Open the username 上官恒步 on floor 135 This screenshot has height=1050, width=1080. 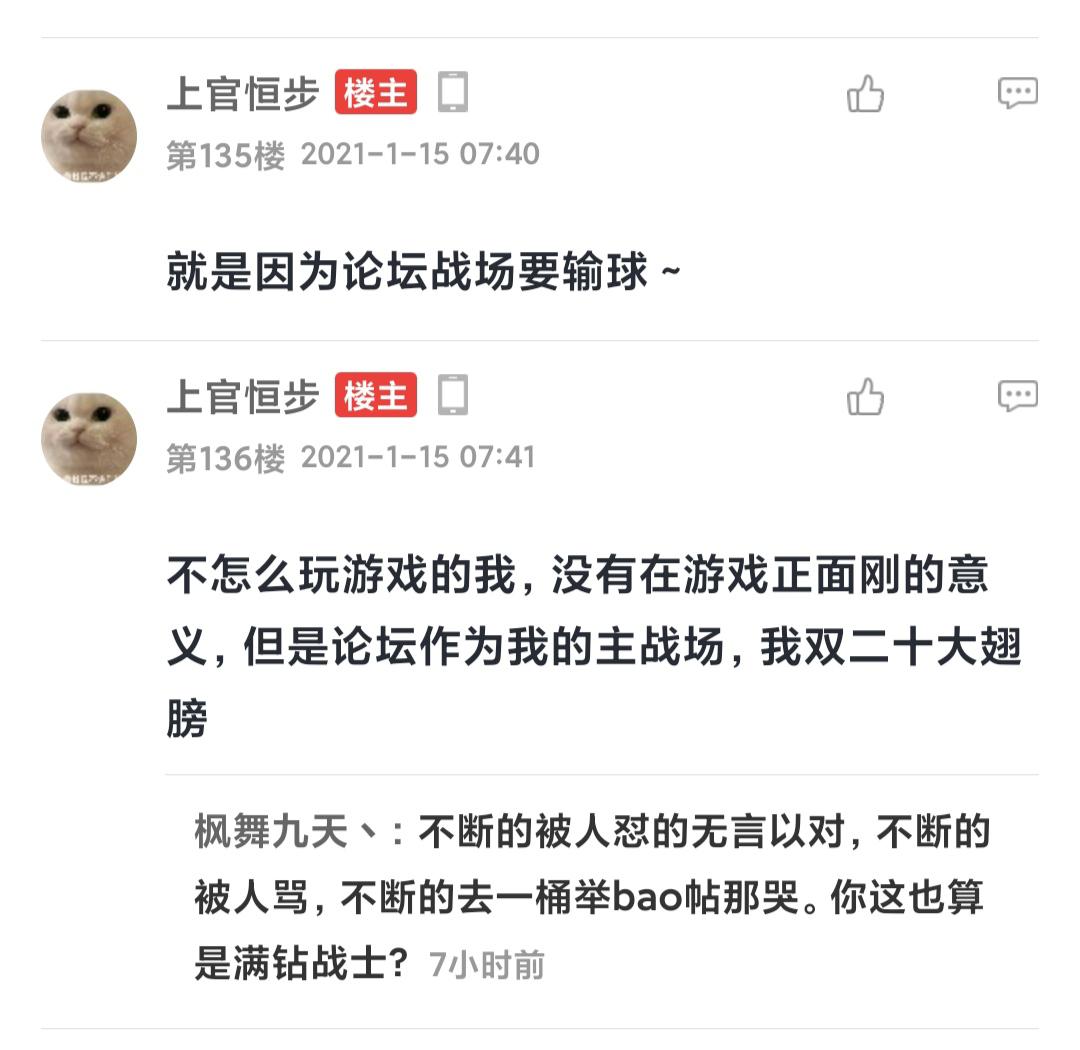[x=242, y=94]
